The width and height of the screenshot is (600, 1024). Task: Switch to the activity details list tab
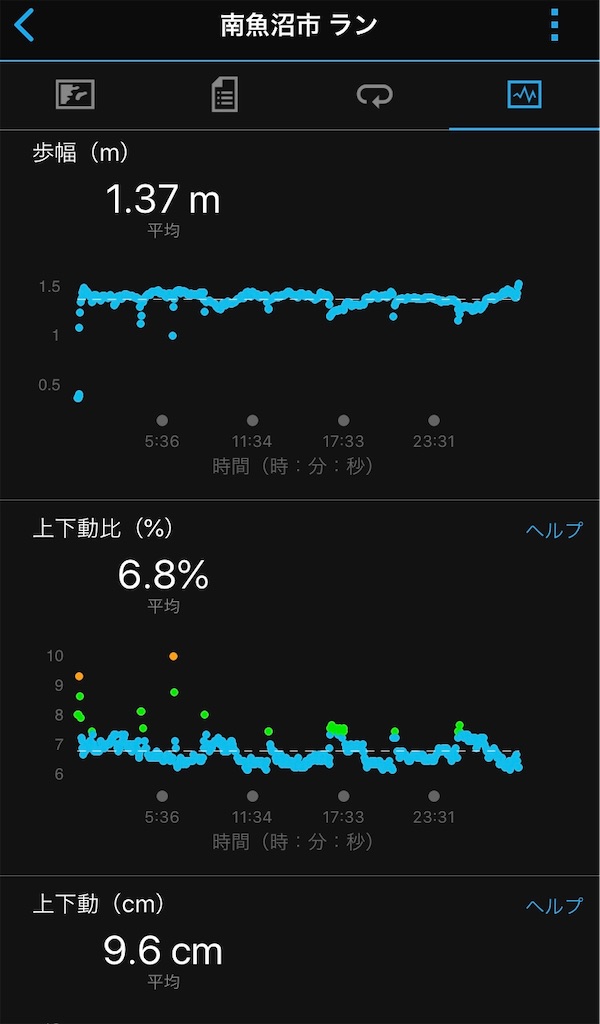pyautogui.click(x=225, y=95)
